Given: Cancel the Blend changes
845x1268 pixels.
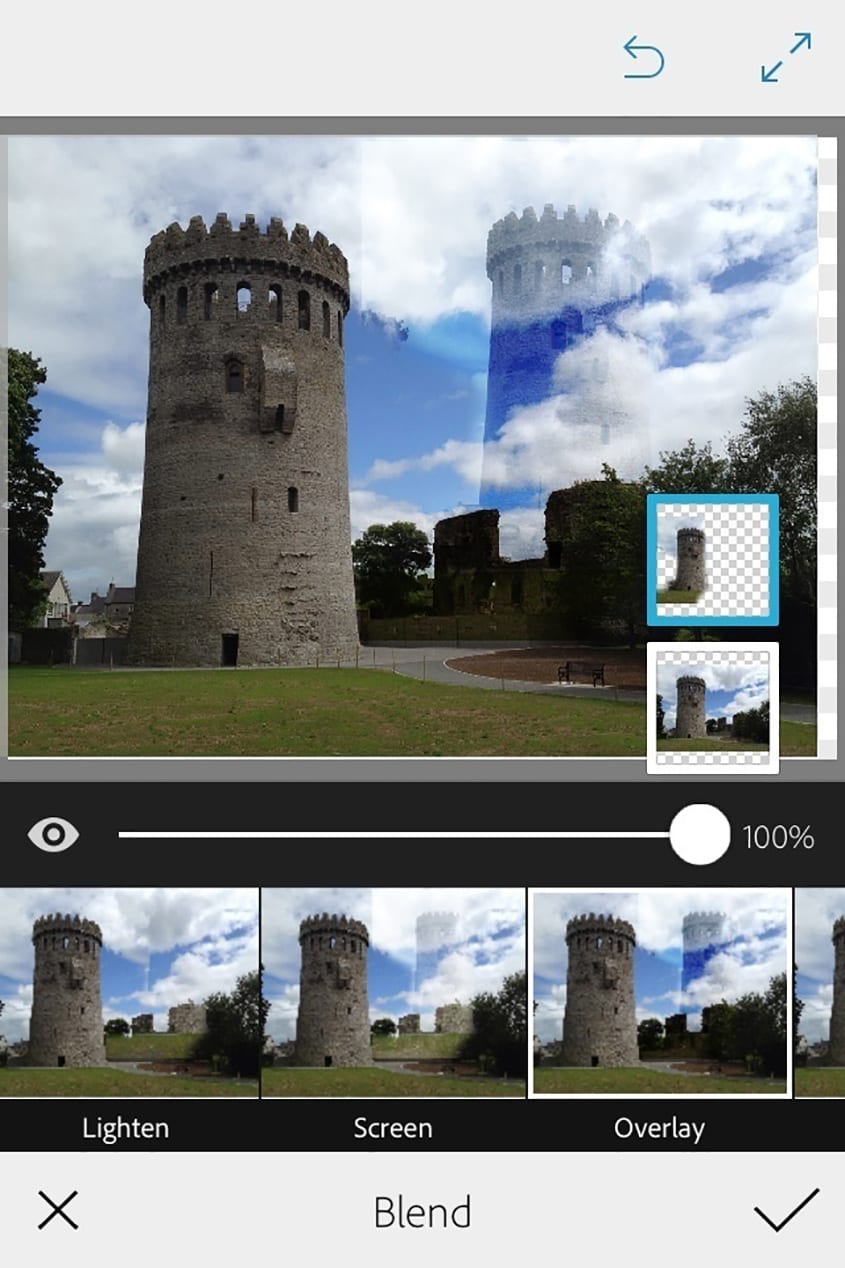Looking at the screenshot, I should click(58, 1211).
